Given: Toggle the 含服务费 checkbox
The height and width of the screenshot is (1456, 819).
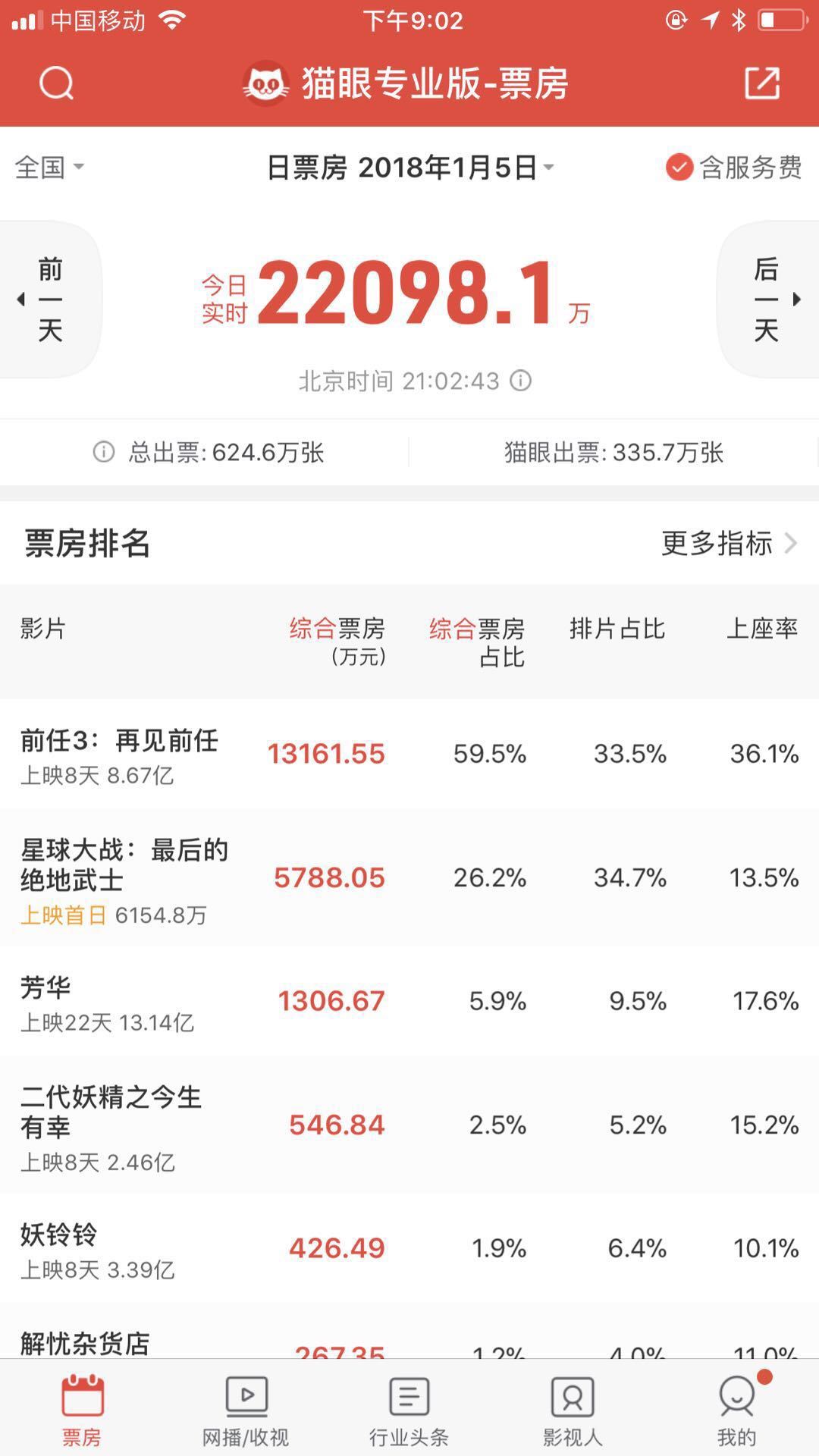Looking at the screenshot, I should coord(679,168).
